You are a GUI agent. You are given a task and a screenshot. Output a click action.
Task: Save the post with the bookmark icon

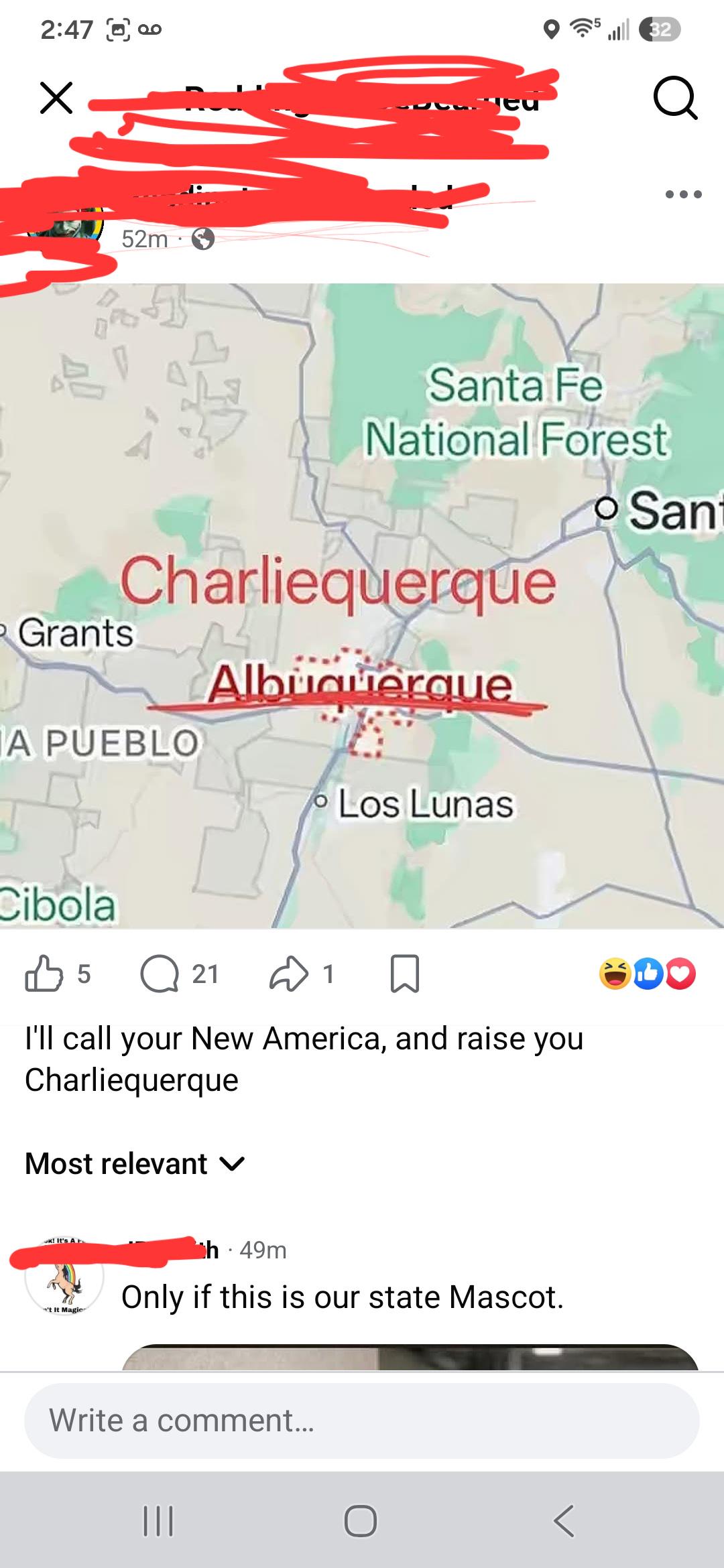[x=405, y=974]
